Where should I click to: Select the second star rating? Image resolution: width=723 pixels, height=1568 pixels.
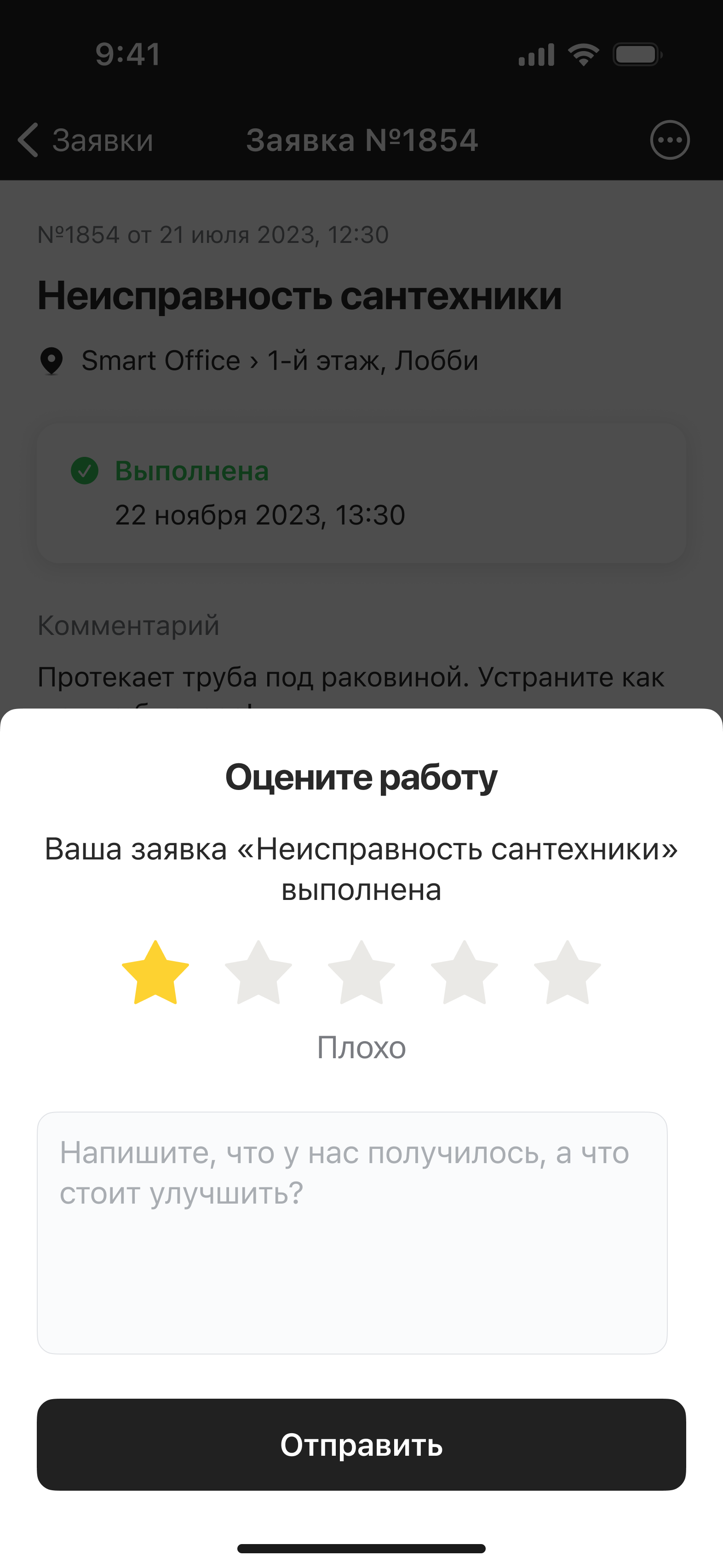(258, 973)
